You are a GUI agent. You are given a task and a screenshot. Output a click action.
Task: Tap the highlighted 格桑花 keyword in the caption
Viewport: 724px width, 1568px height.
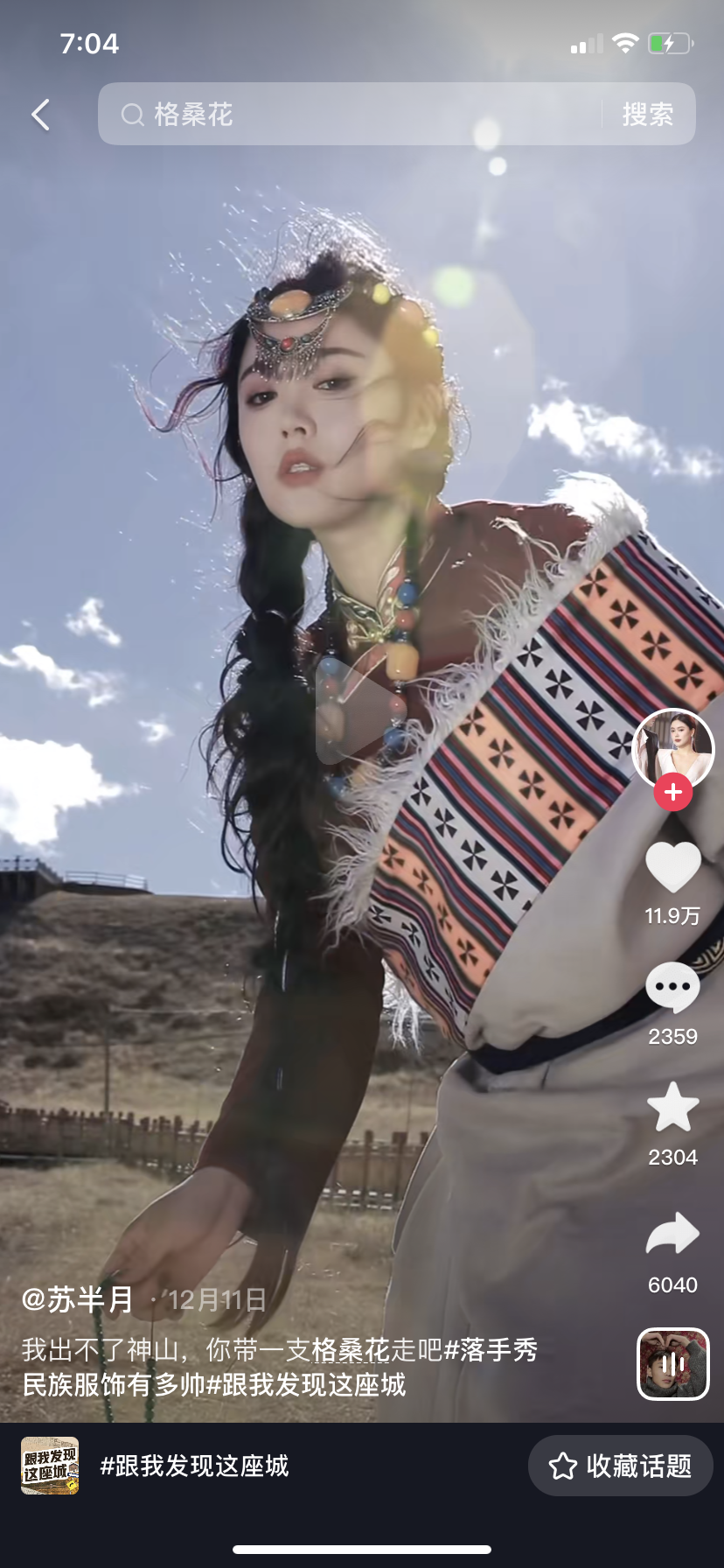pyautogui.click(x=351, y=1350)
